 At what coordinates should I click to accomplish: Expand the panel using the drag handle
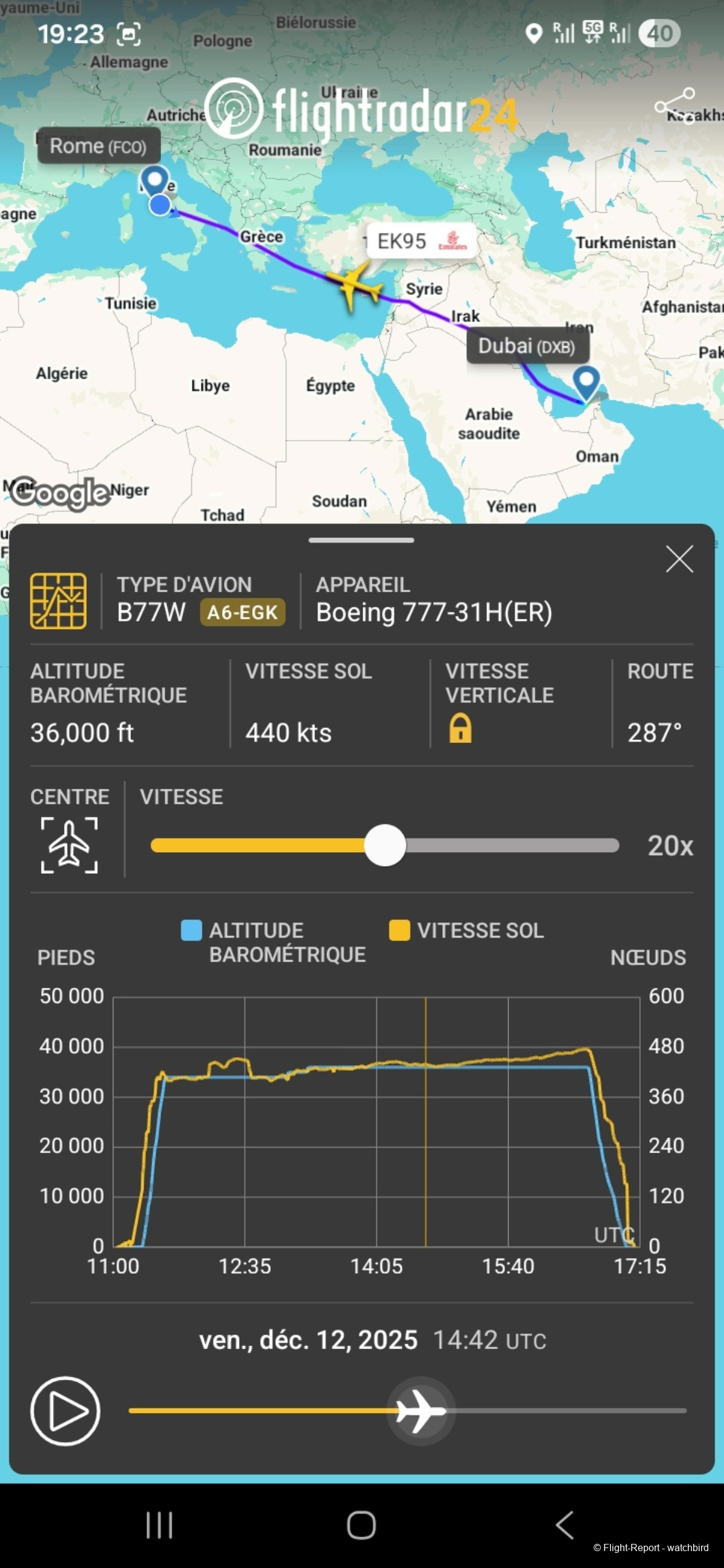pyautogui.click(x=361, y=539)
